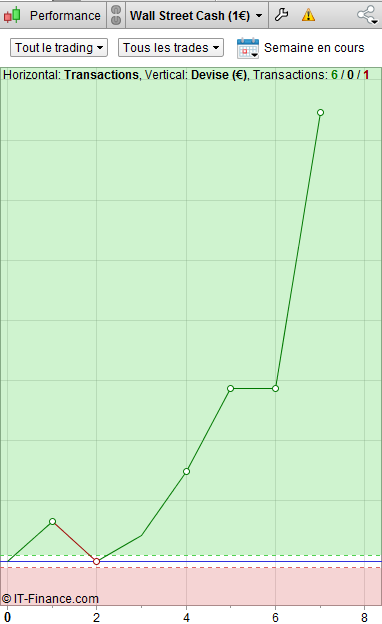The image size is (382, 624).
Task: Expand the Wall Street Cash (1€) dropdown
Action: pos(197,16)
